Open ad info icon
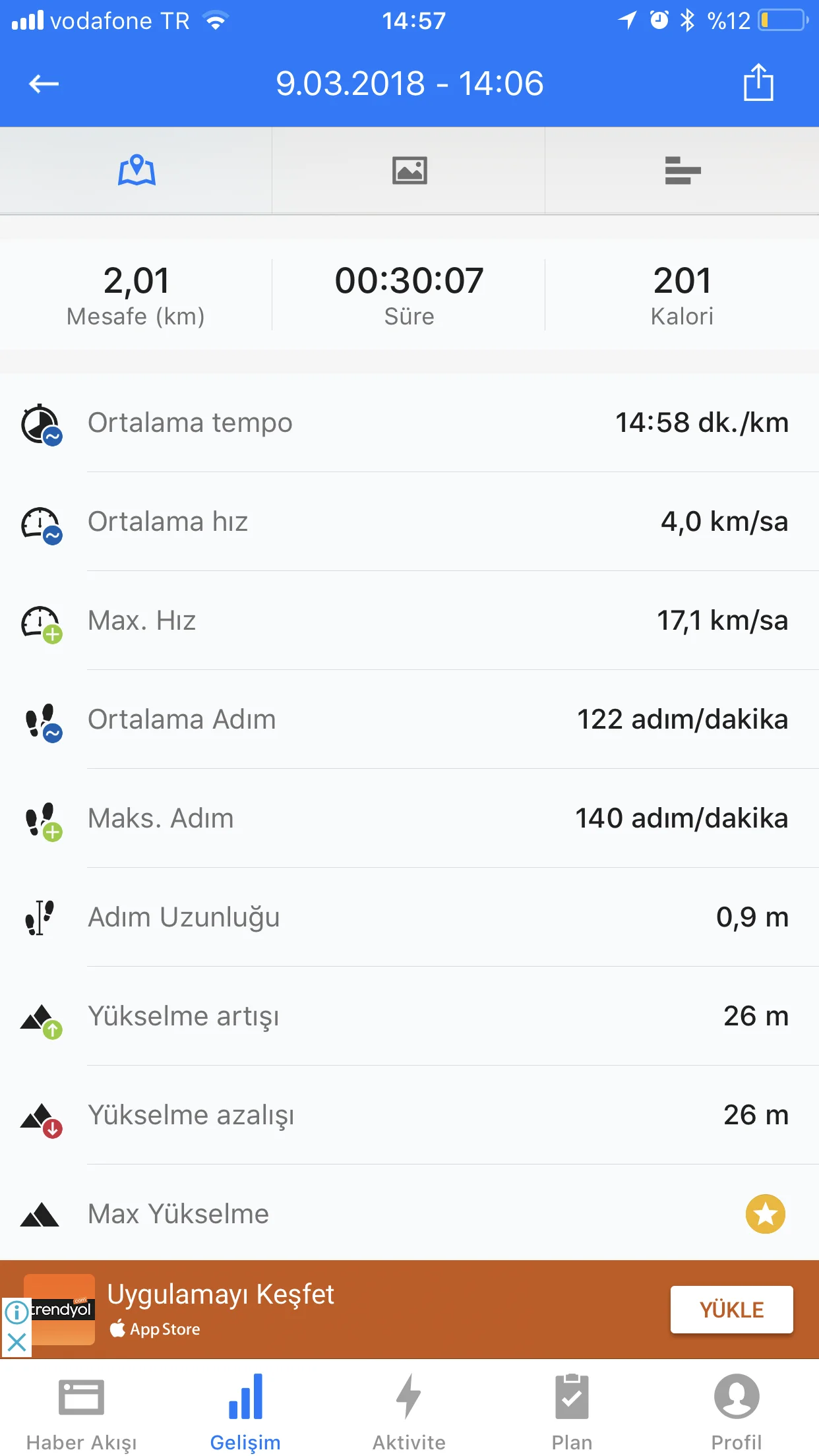 16,1312
